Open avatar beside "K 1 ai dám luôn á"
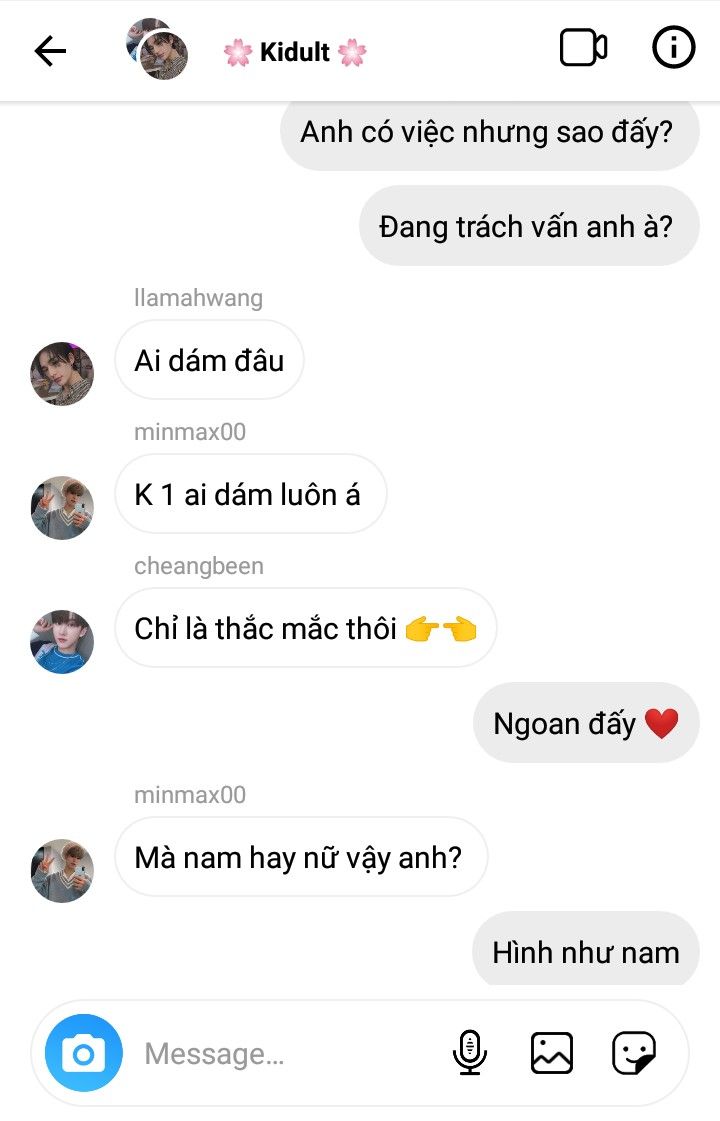The width and height of the screenshot is (720, 1121). click(x=62, y=507)
